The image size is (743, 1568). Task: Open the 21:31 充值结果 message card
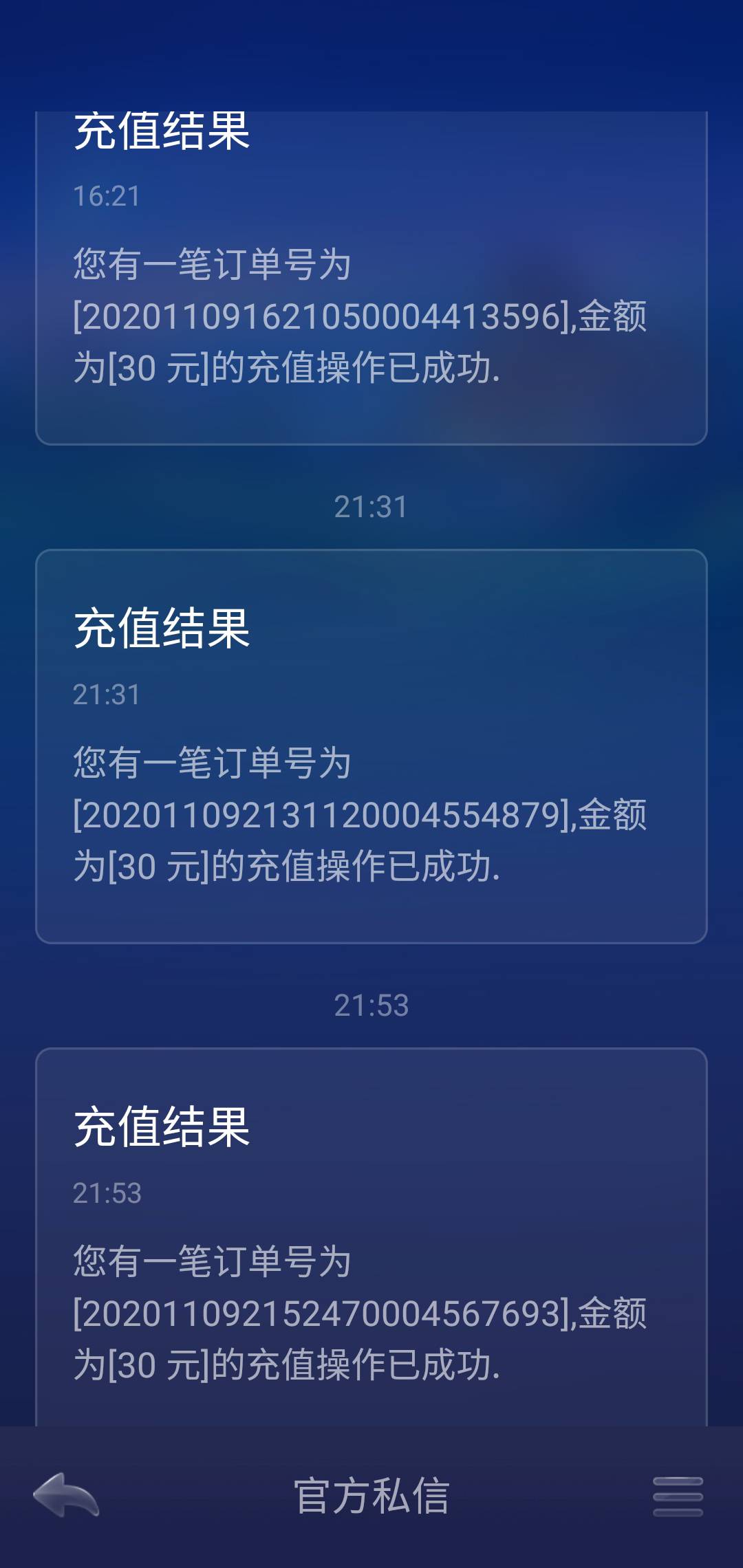(x=371, y=743)
